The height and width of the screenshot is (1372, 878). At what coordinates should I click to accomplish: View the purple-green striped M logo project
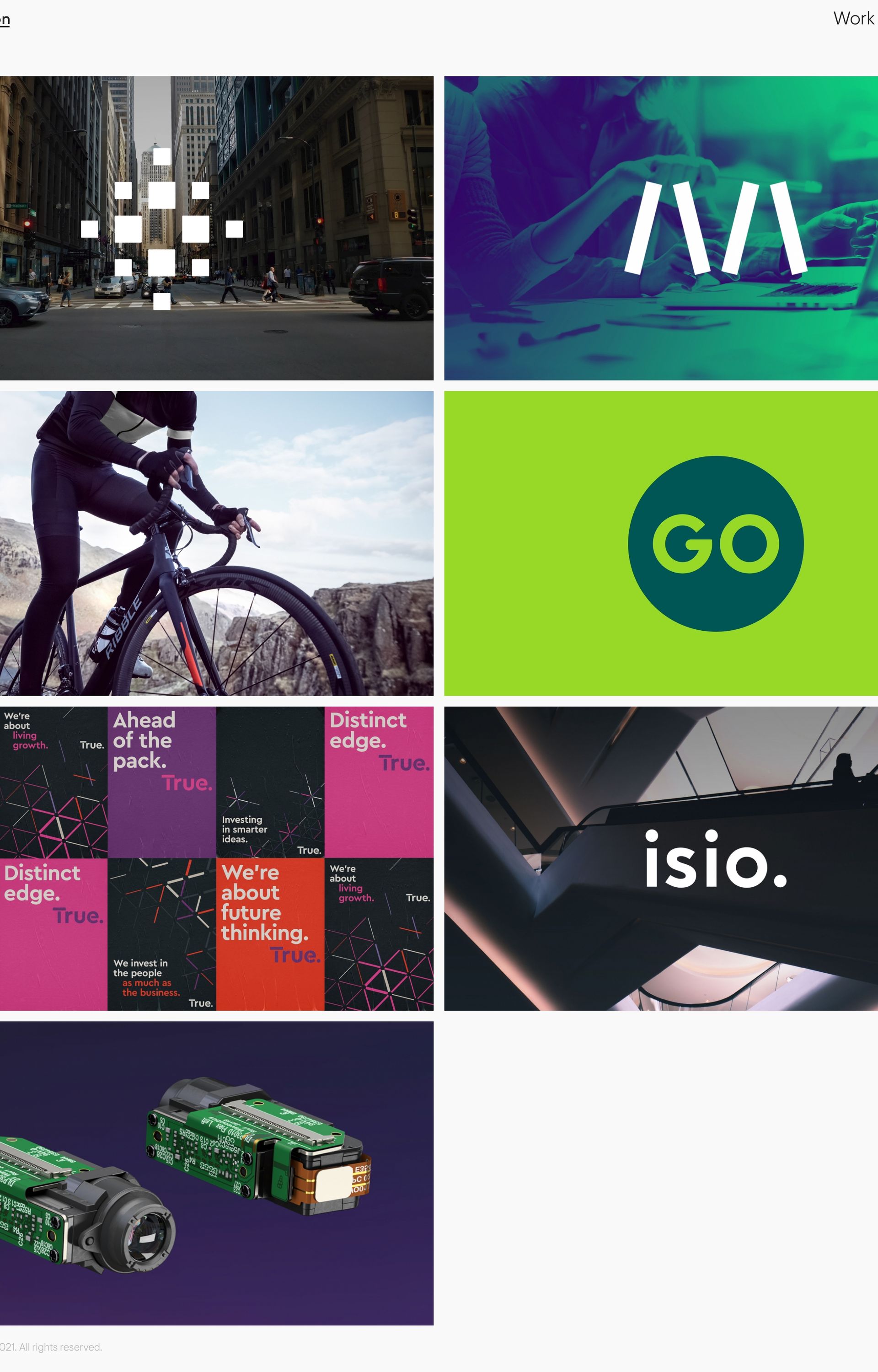coord(661,228)
